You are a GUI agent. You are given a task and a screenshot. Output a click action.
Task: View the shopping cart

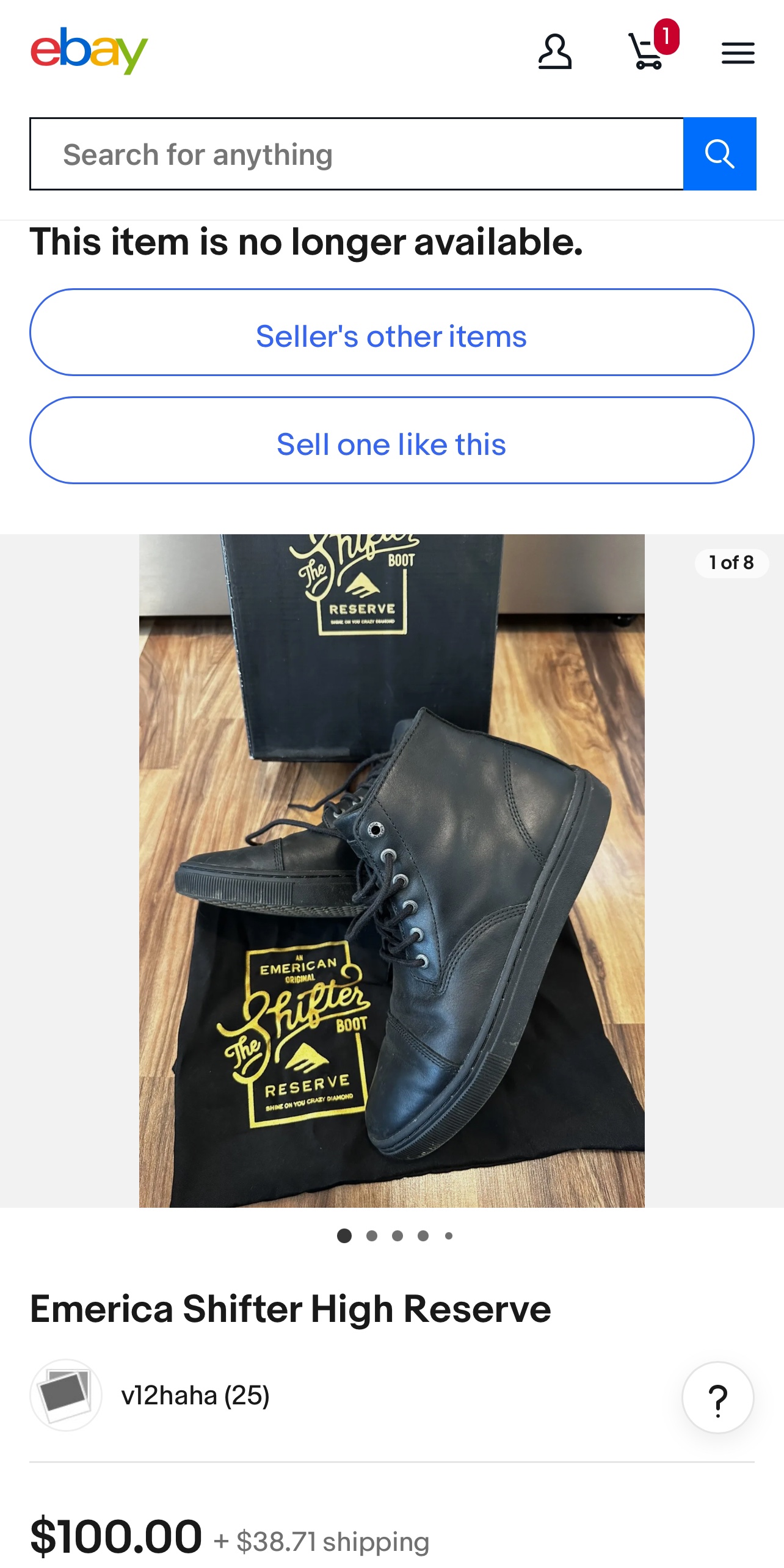647,52
